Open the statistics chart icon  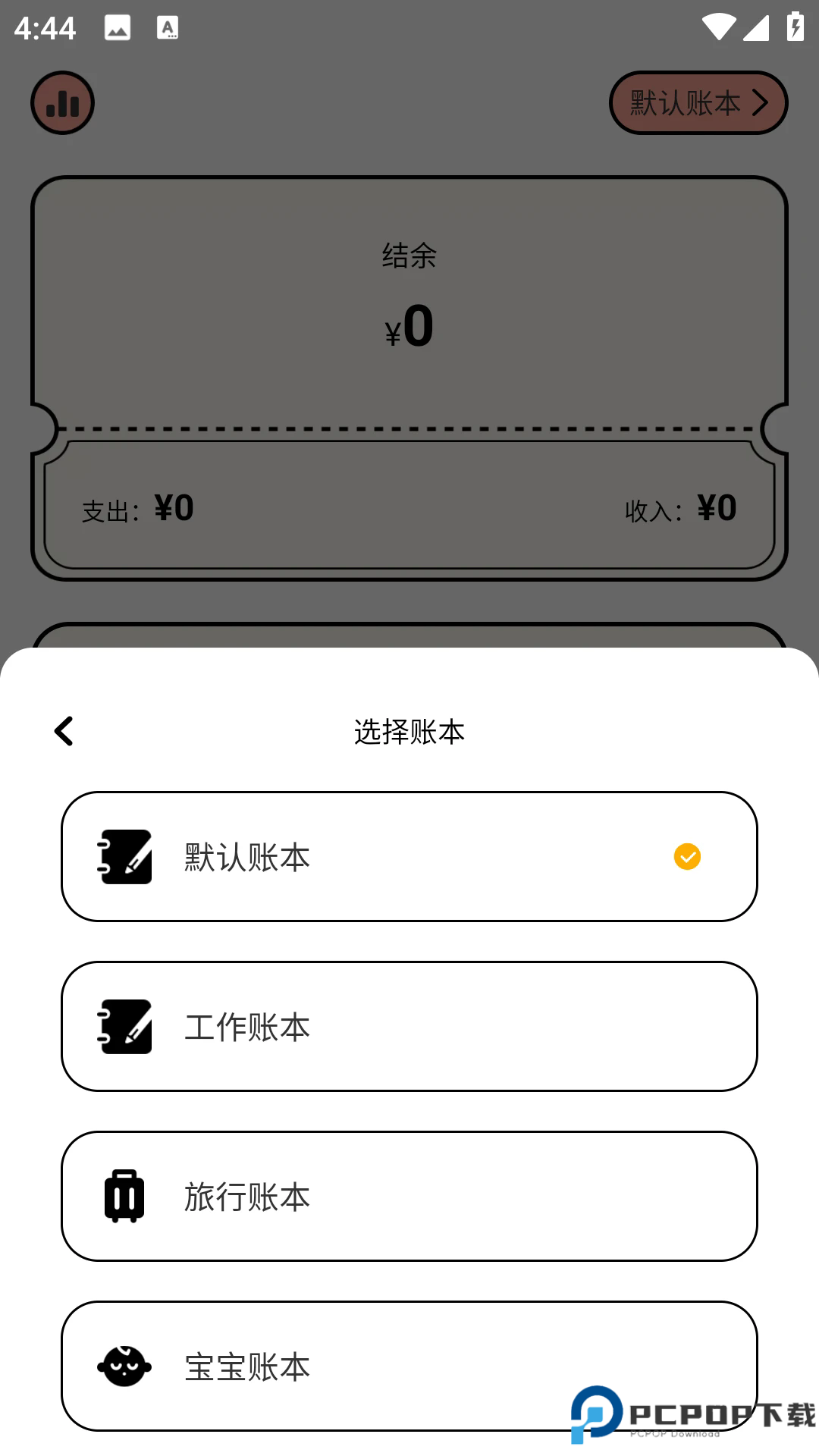click(61, 102)
